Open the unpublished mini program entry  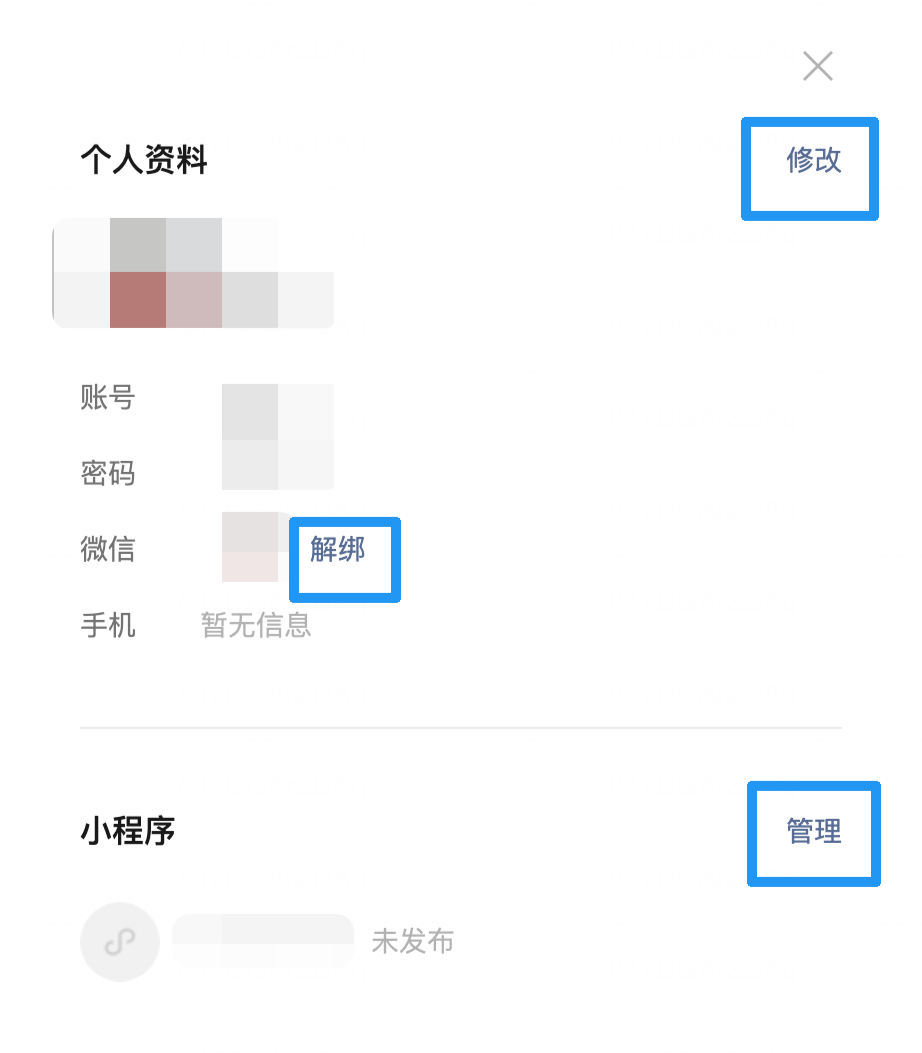coord(265,941)
